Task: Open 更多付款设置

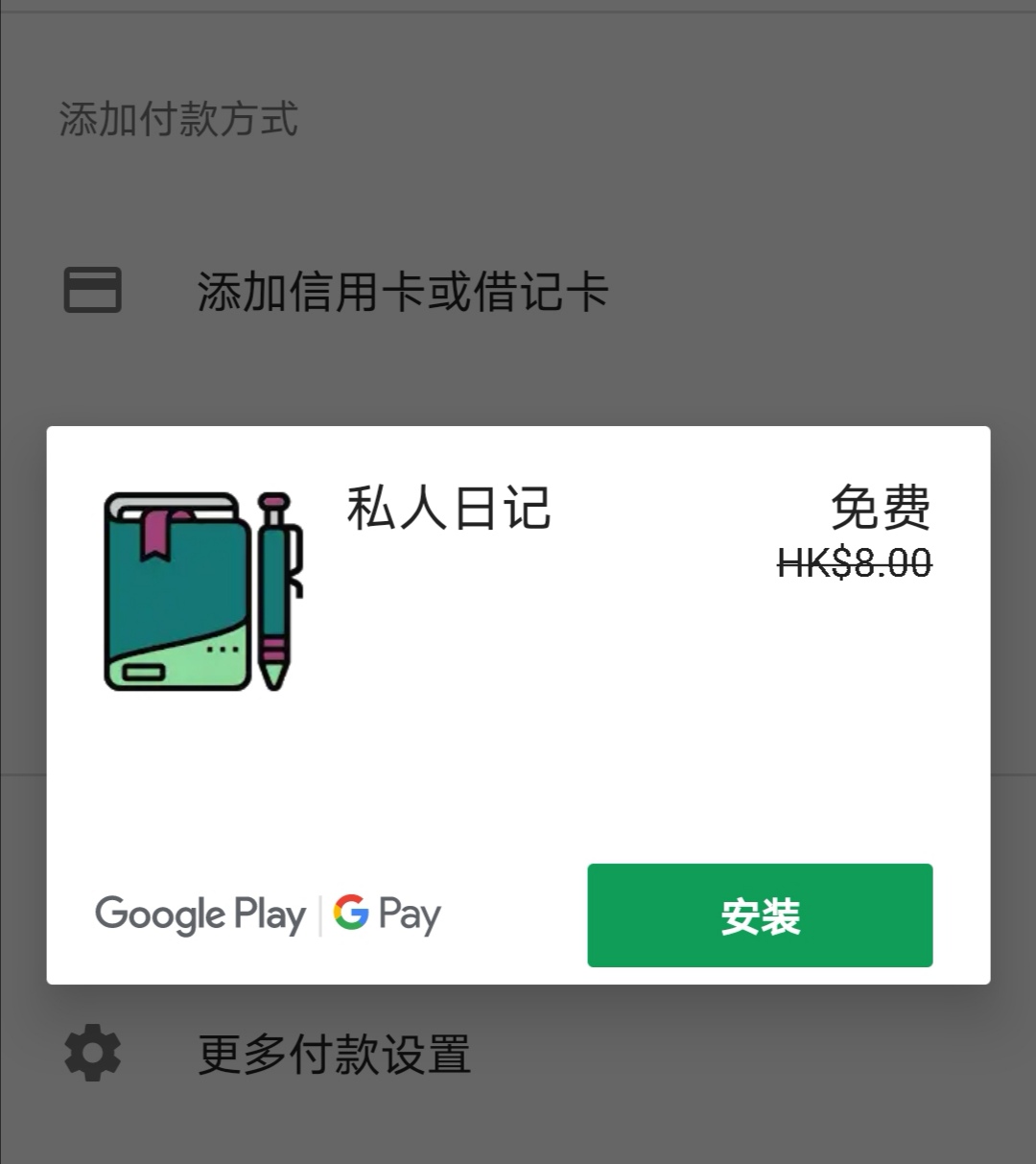Action: pyautogui.click(x=334, y=1054)
